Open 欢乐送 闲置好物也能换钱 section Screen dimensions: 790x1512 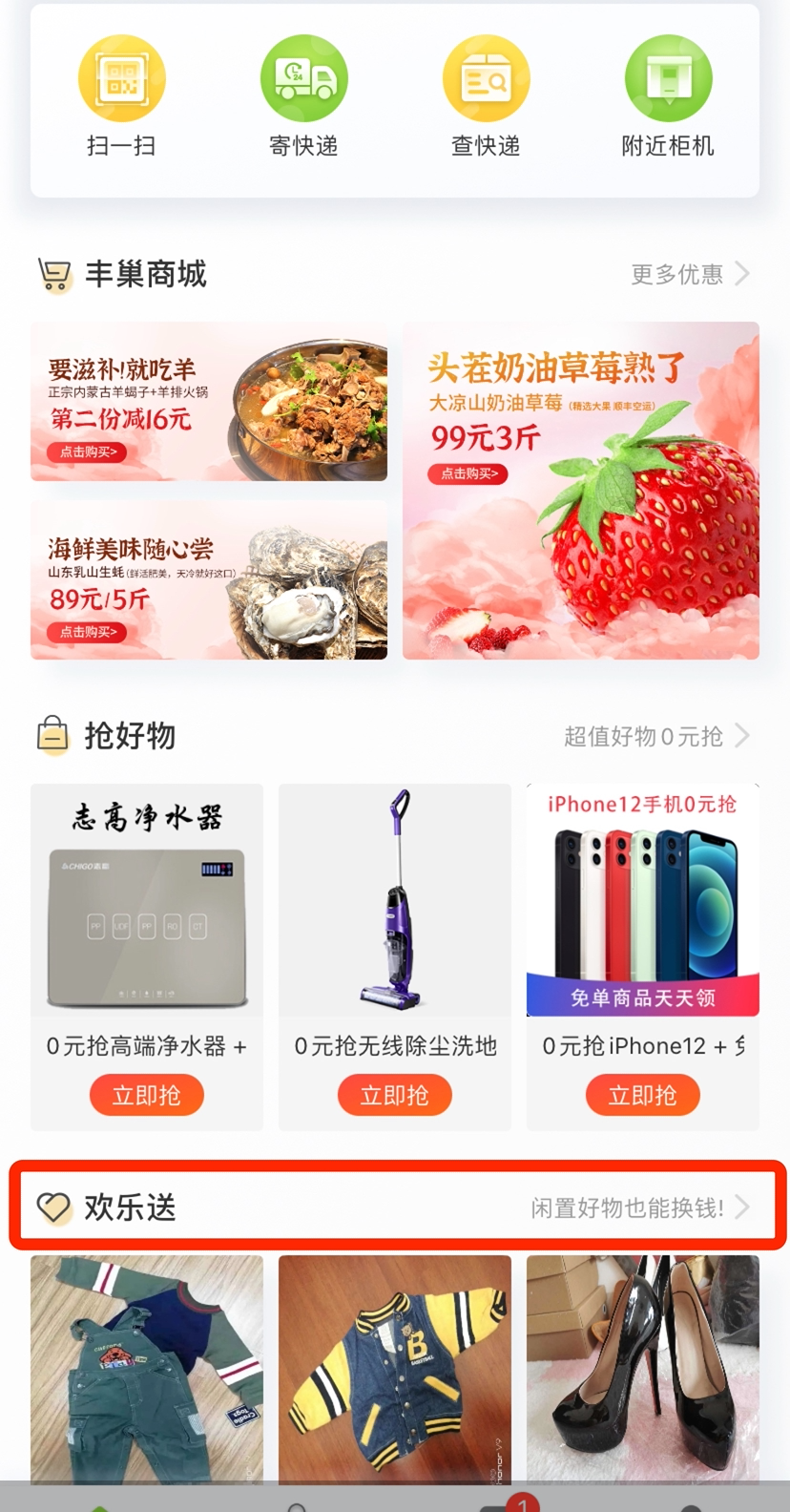point(395,1207)
